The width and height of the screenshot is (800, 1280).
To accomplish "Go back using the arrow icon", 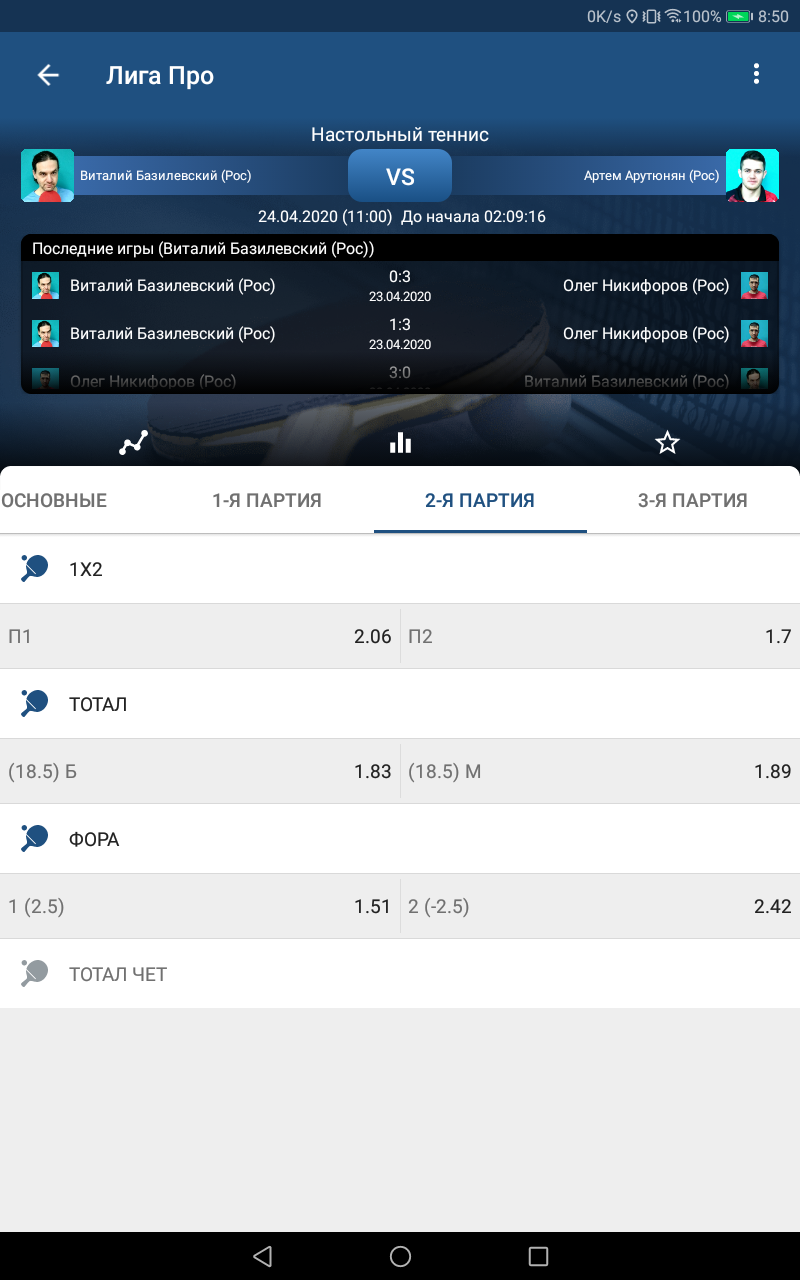I will (x=48, y=75).
